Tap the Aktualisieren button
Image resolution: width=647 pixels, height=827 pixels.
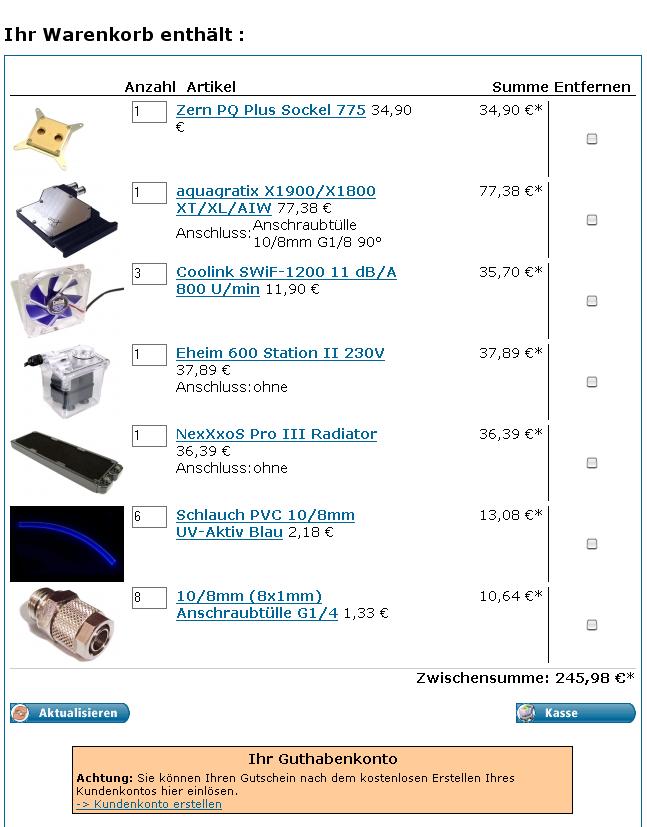pyautogui.click(x=70, y=713)
